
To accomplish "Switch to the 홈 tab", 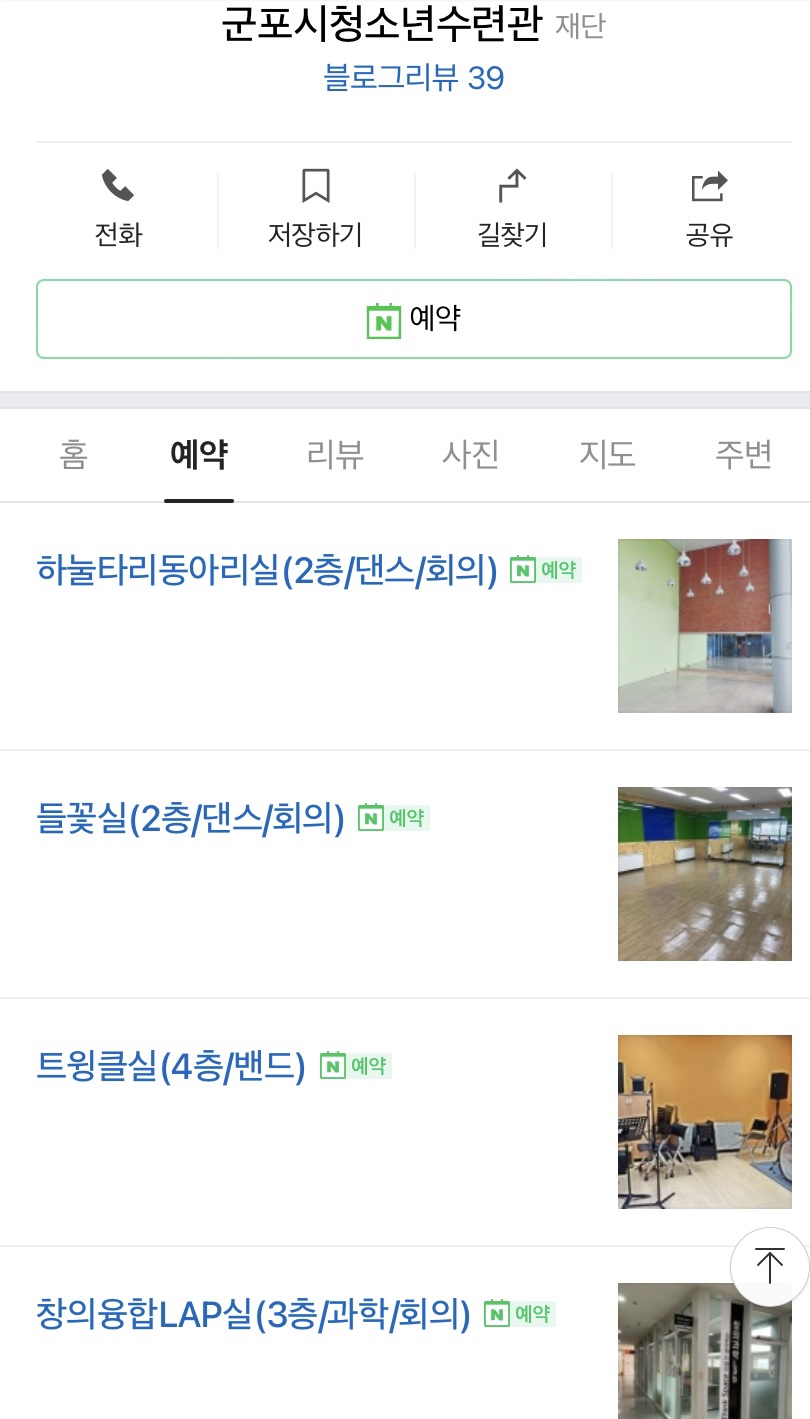I will (x=73, y=455).
